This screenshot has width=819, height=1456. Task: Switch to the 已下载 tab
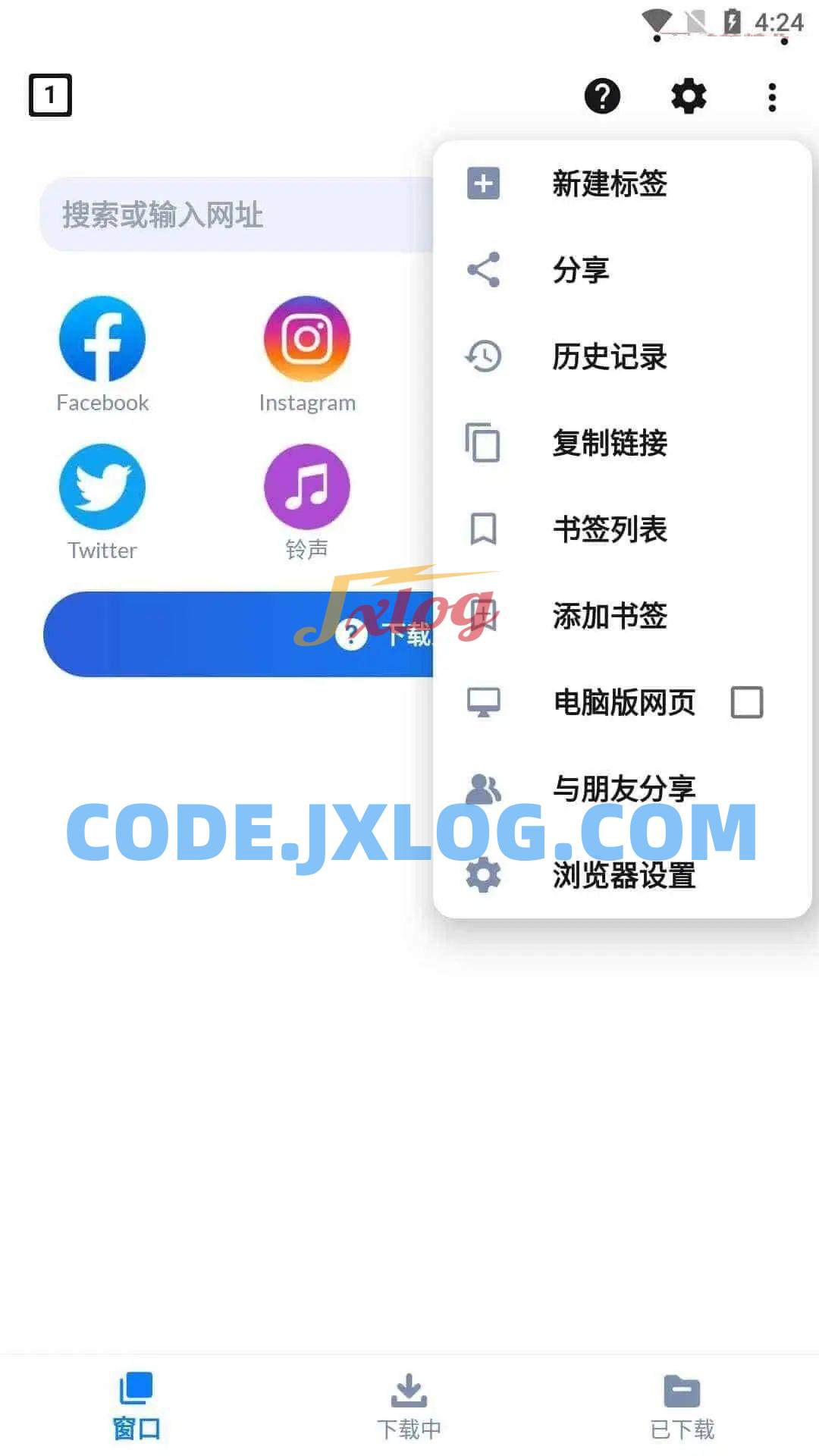pos(682,1407)
